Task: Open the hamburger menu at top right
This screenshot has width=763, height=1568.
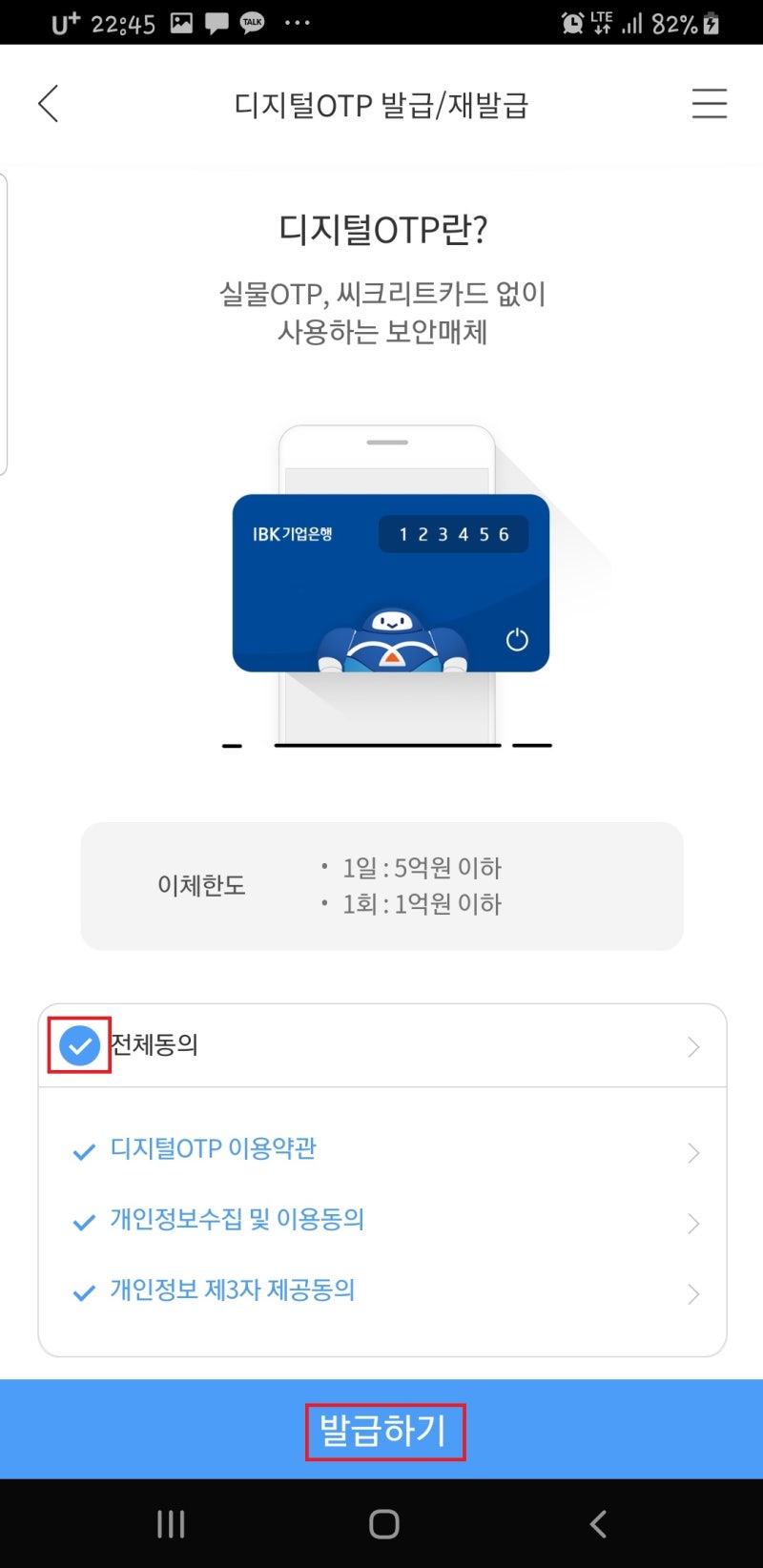Action: click(710, 104)
